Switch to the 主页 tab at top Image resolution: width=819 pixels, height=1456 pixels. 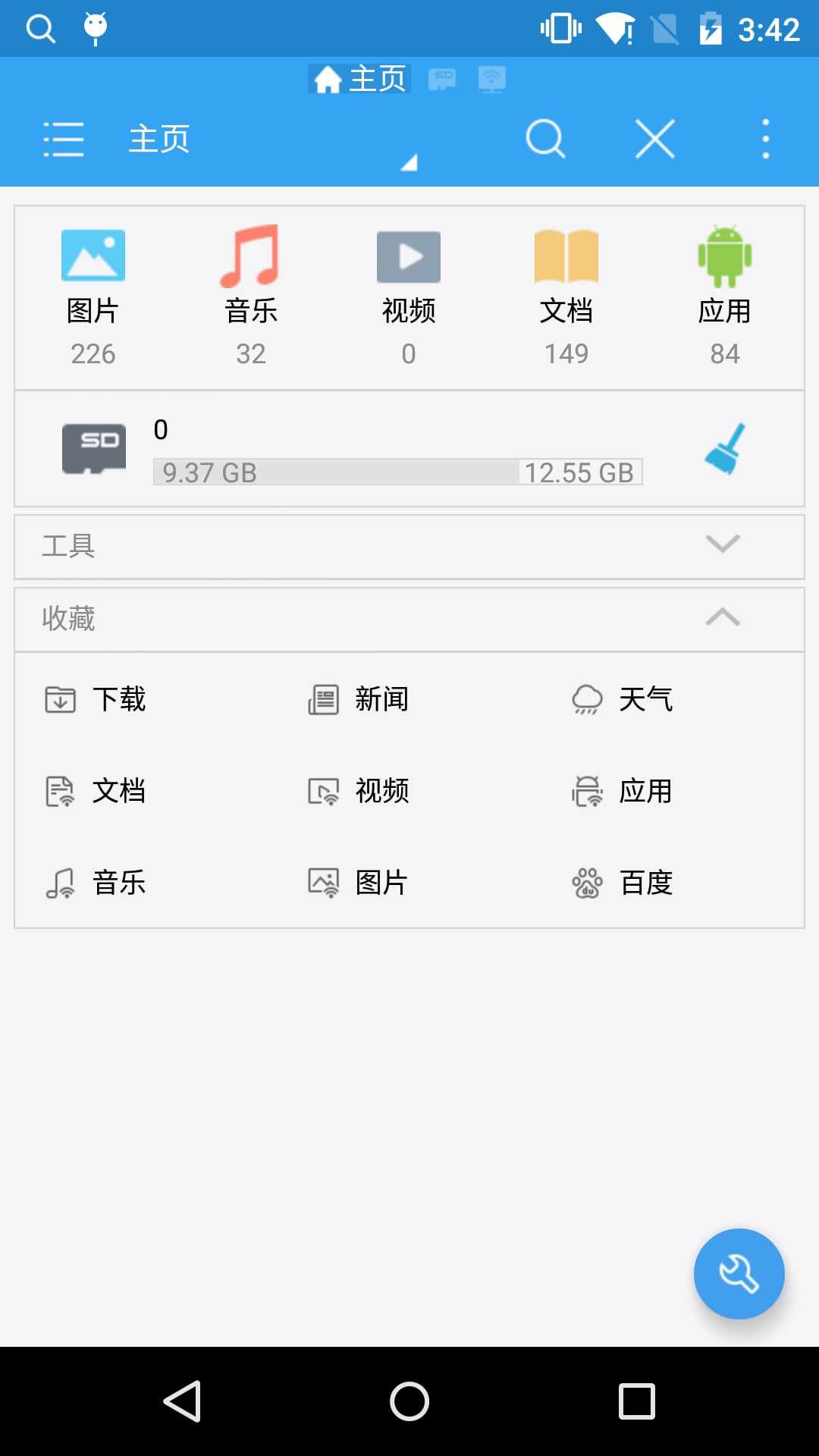pos(358,78)
